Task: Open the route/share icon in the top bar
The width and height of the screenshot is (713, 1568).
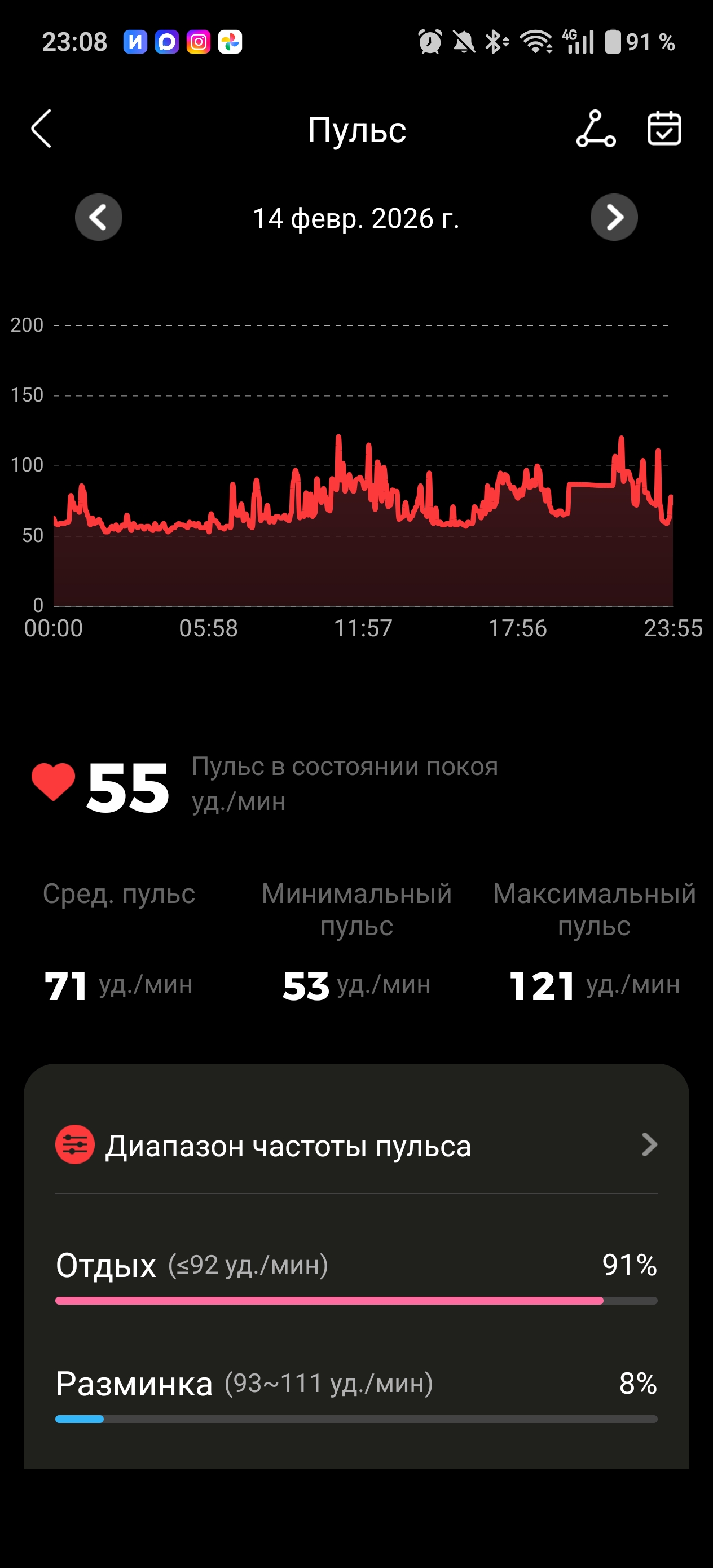Action: 596,129
